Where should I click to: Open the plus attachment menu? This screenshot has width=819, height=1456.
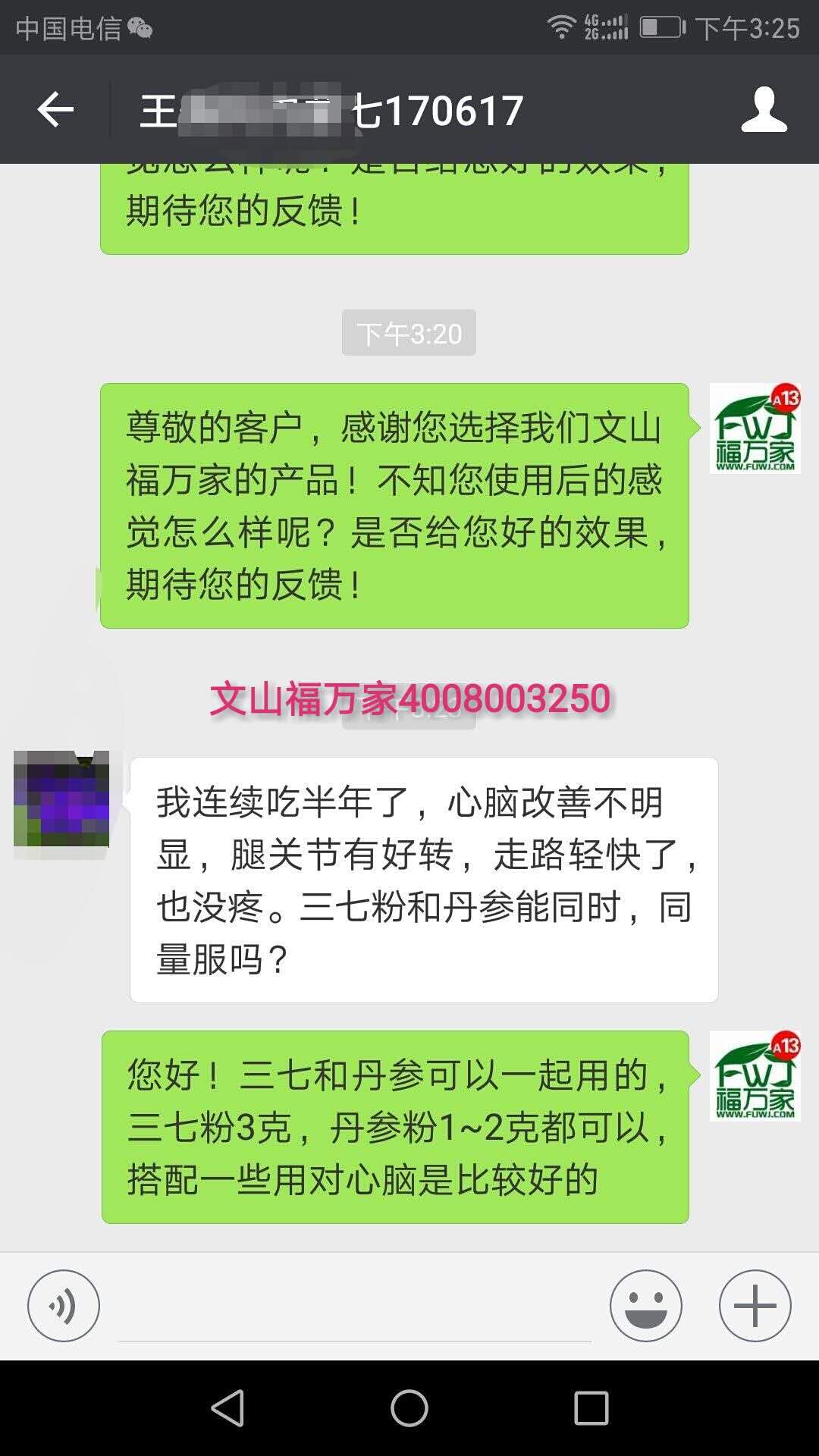point(755,1306)
